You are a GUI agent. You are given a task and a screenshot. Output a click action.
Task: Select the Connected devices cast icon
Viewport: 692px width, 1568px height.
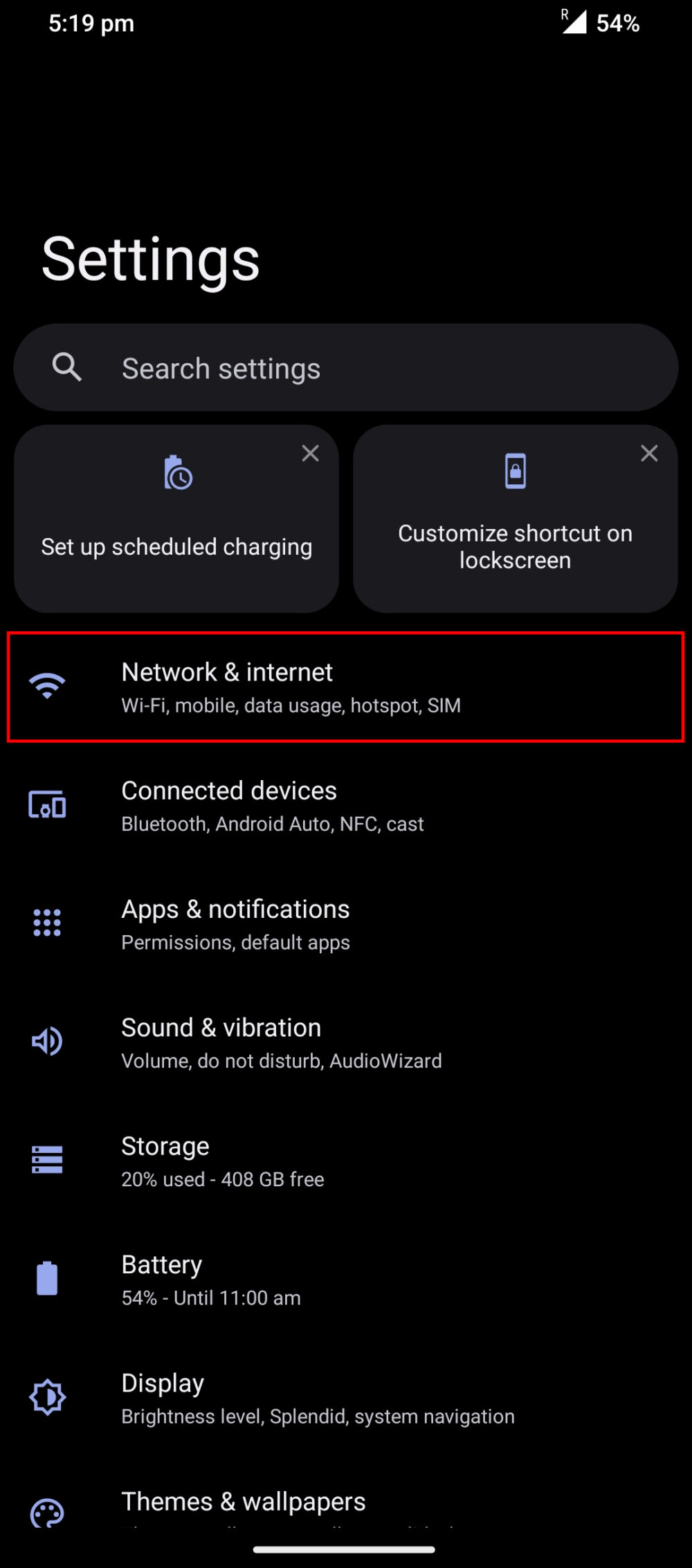click(46, 805)
